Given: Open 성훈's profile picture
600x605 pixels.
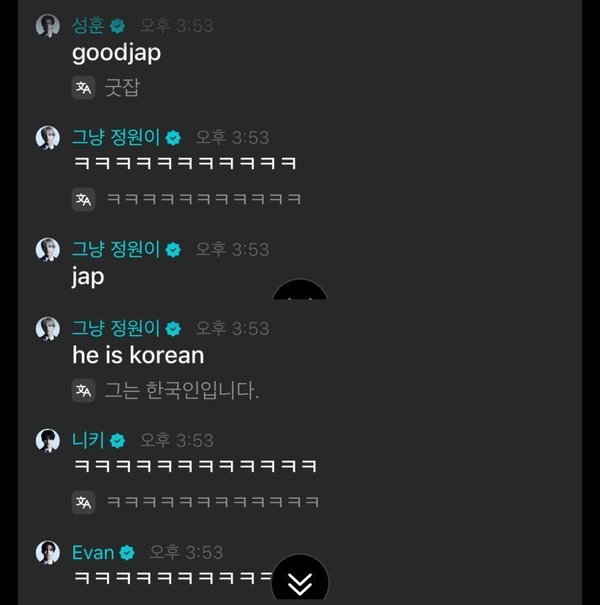Looking at the screenshot, I should 48,26.
